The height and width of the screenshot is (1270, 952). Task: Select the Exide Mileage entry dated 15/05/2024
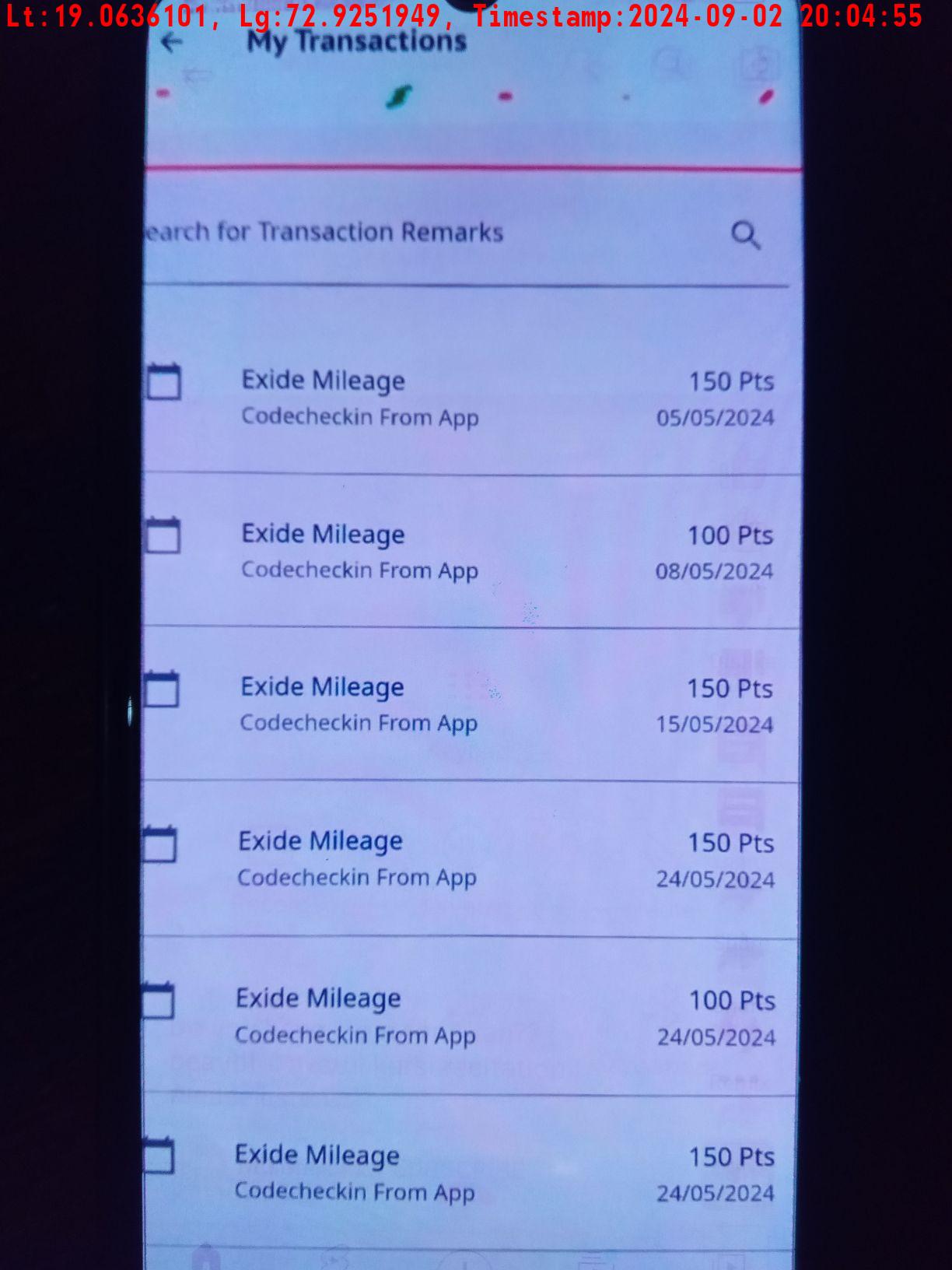coord(471,705)
